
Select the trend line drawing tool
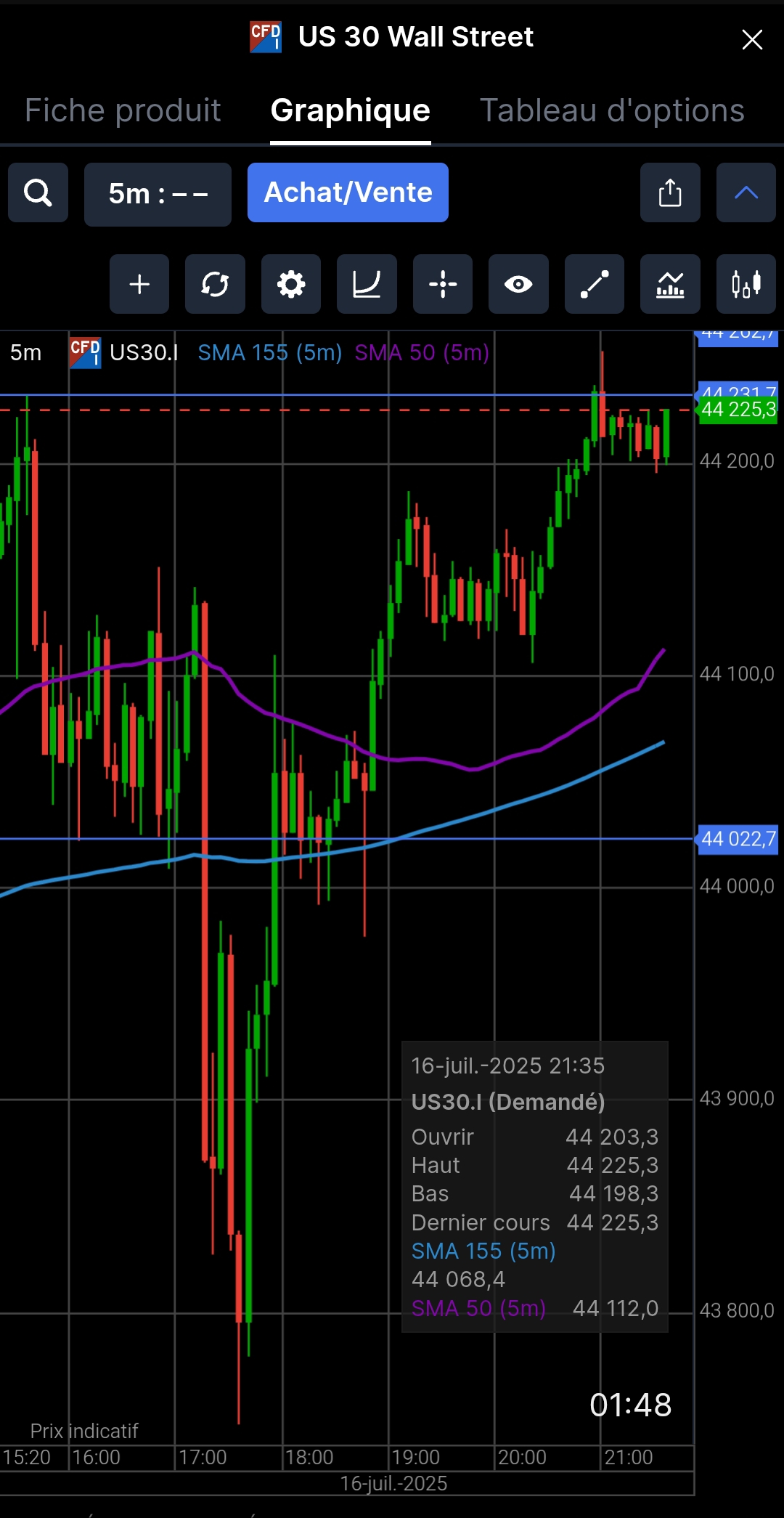(x=595, y=284)
